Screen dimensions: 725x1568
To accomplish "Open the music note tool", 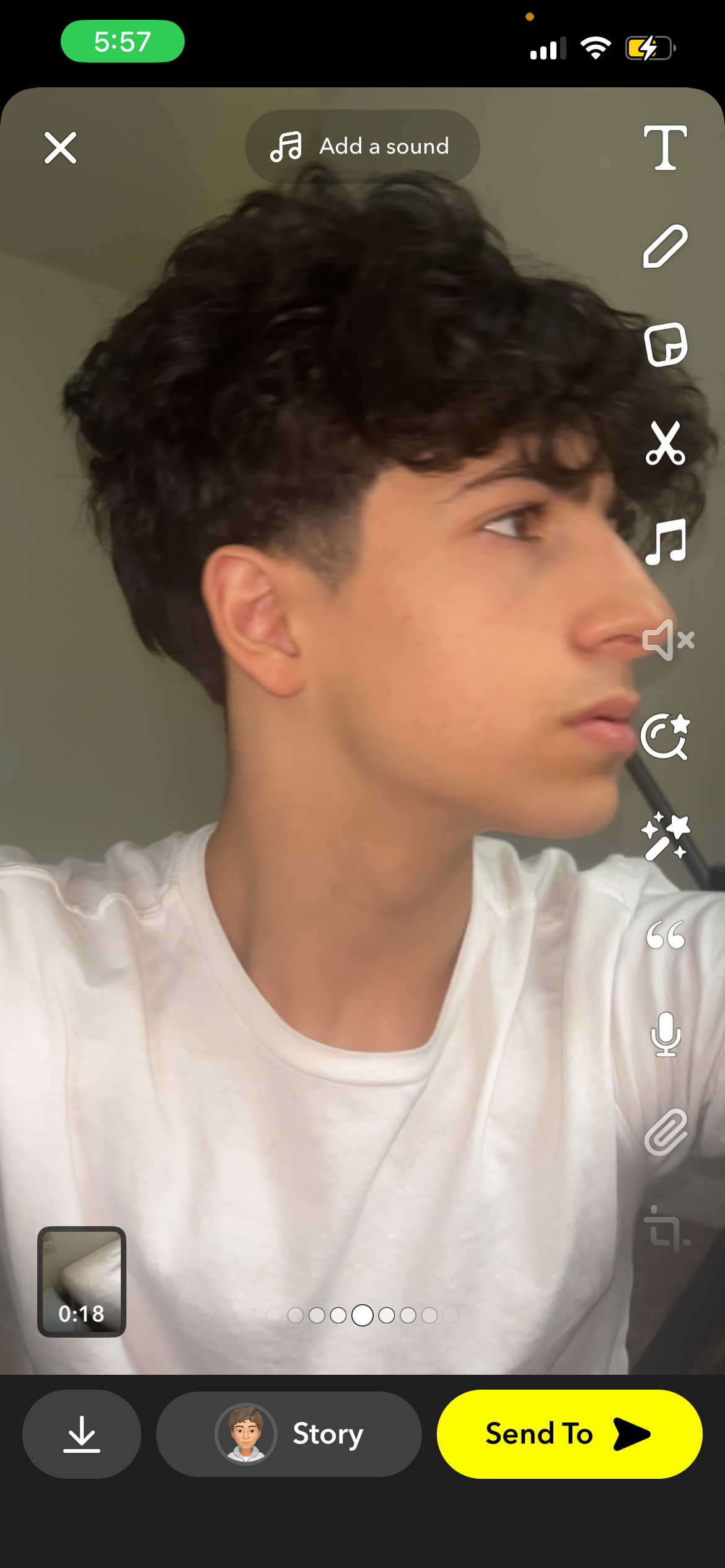I will (x=665, y=541).
